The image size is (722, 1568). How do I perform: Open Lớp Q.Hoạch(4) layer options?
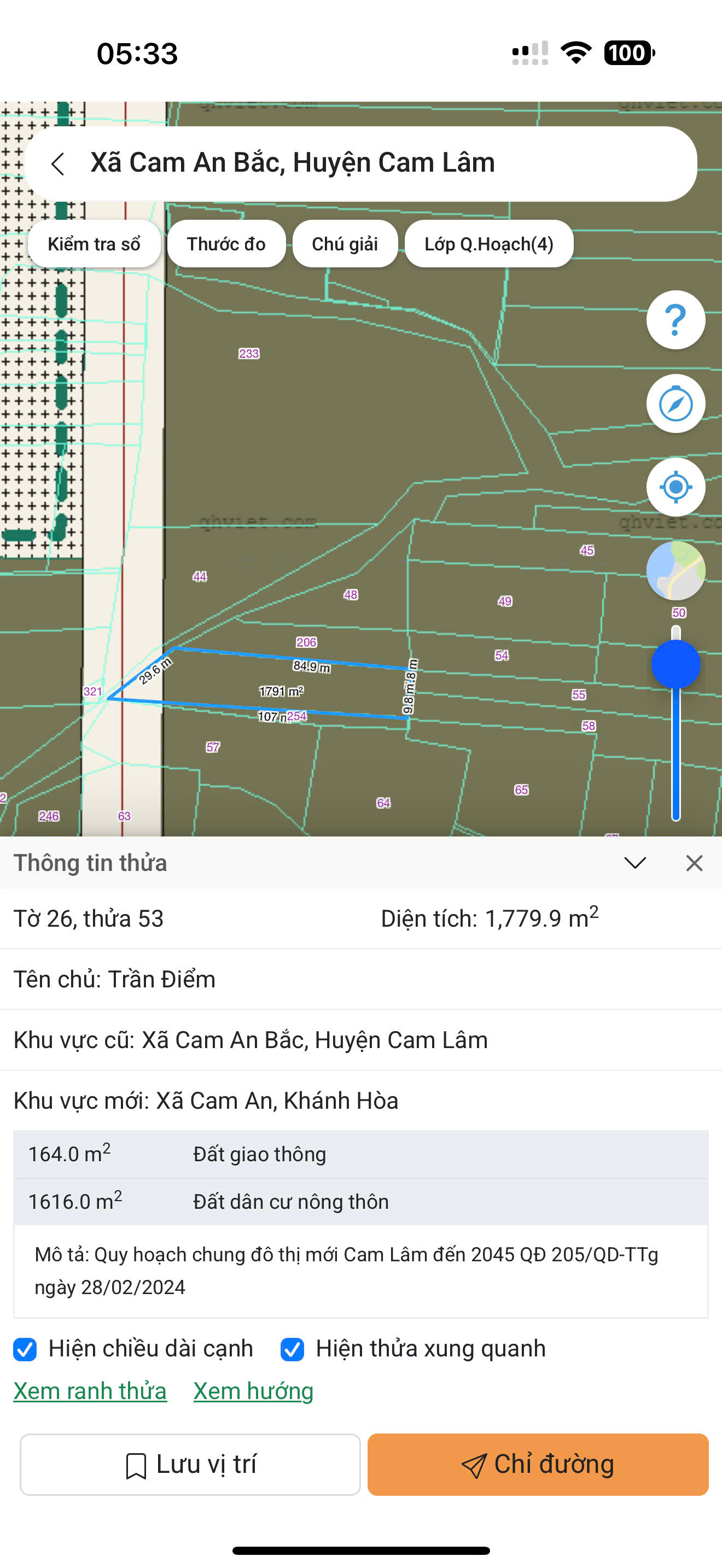pos(489,244)
